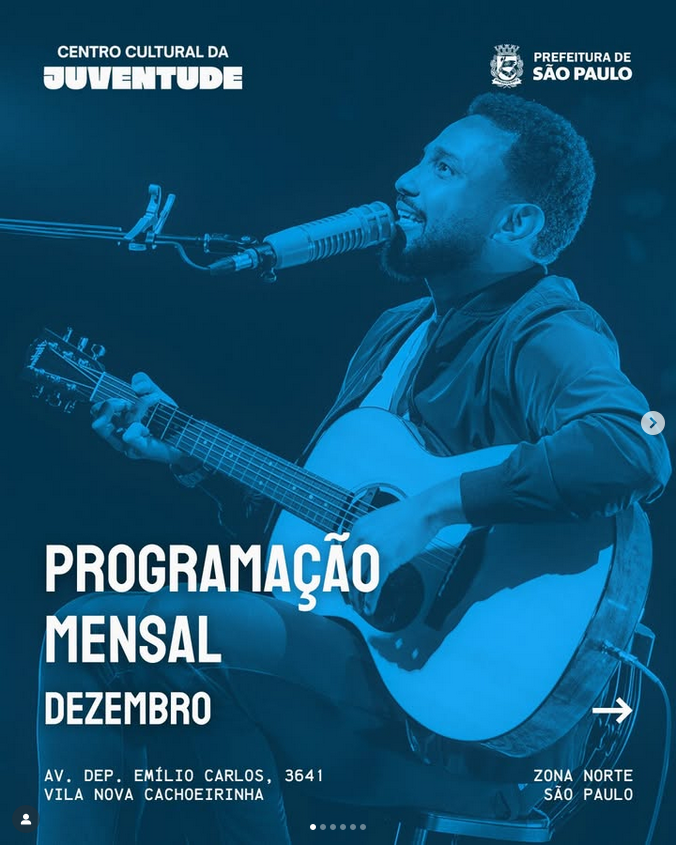Show tagged accounts on the photo
The image size is (676, 845).
(26, 819)
